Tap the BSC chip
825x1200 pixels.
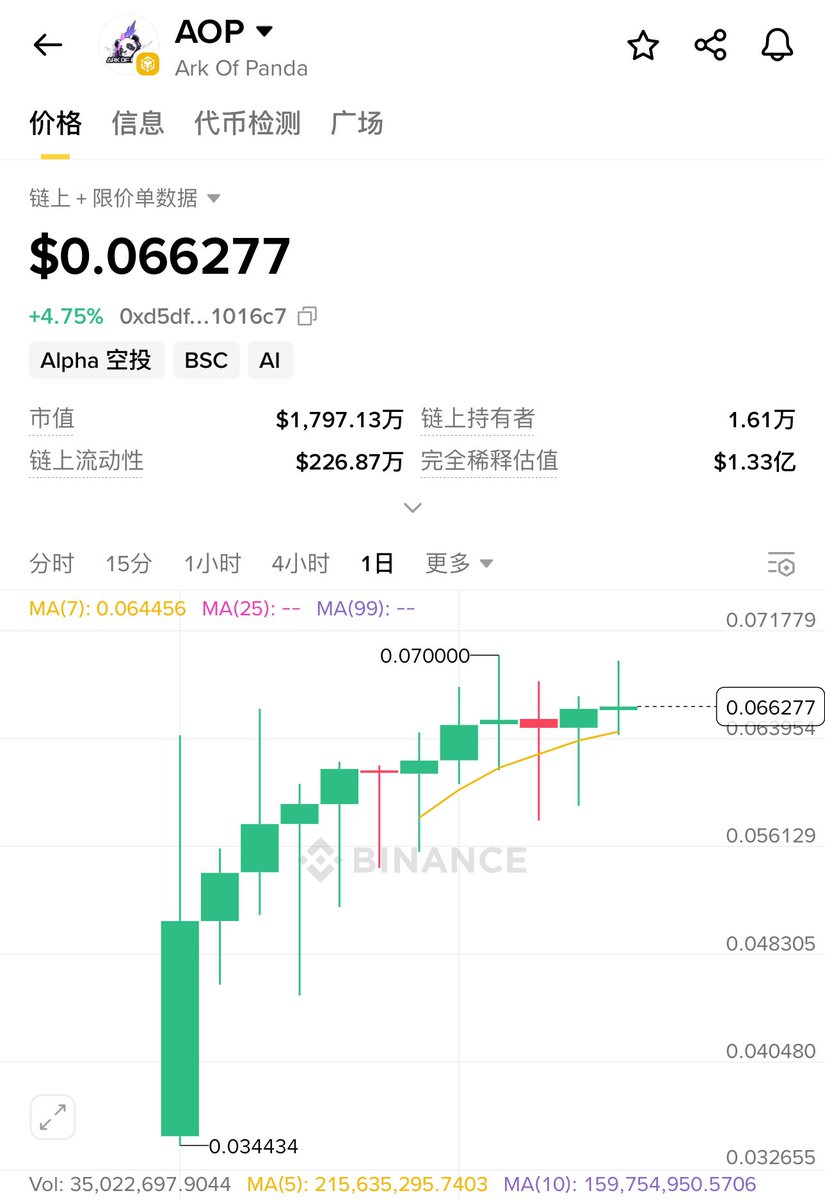206,360
